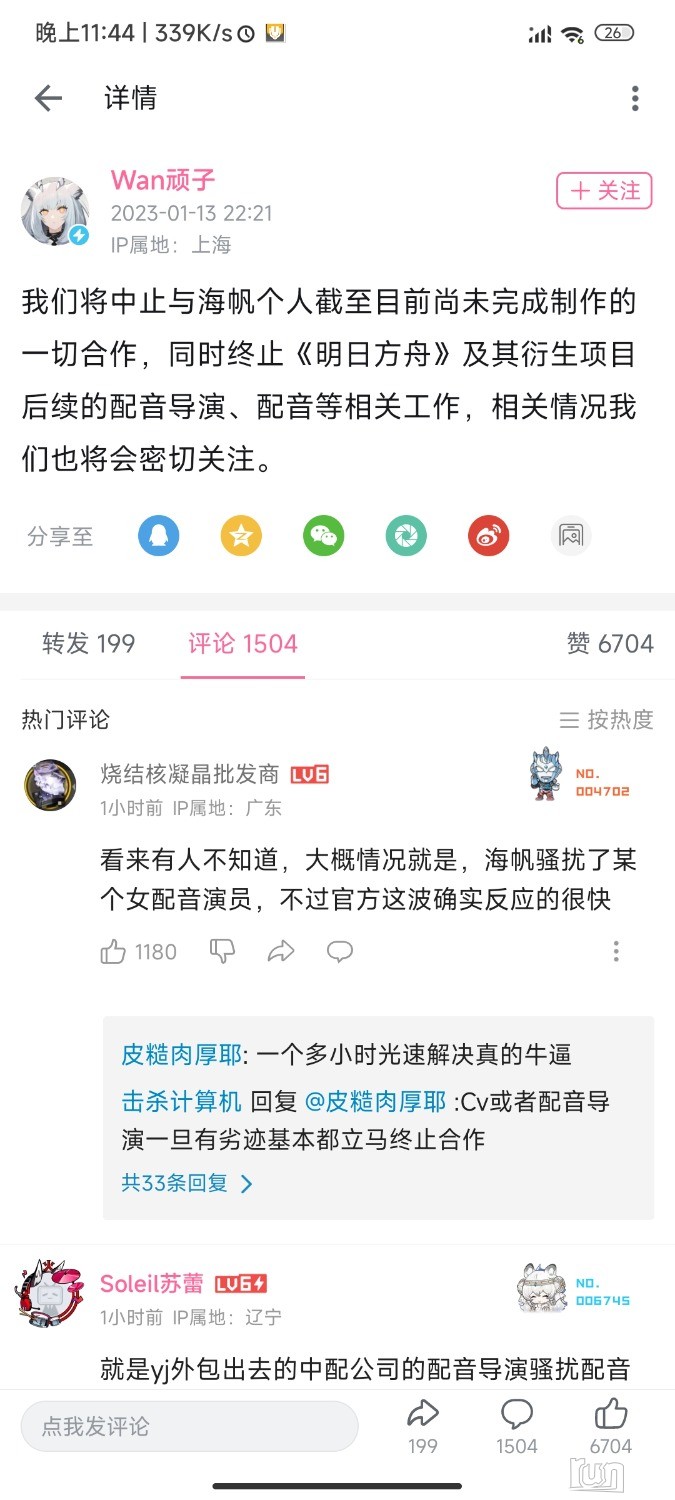Share the post to WeChat
675x1500 pixels.
click(x=324, y=536)
